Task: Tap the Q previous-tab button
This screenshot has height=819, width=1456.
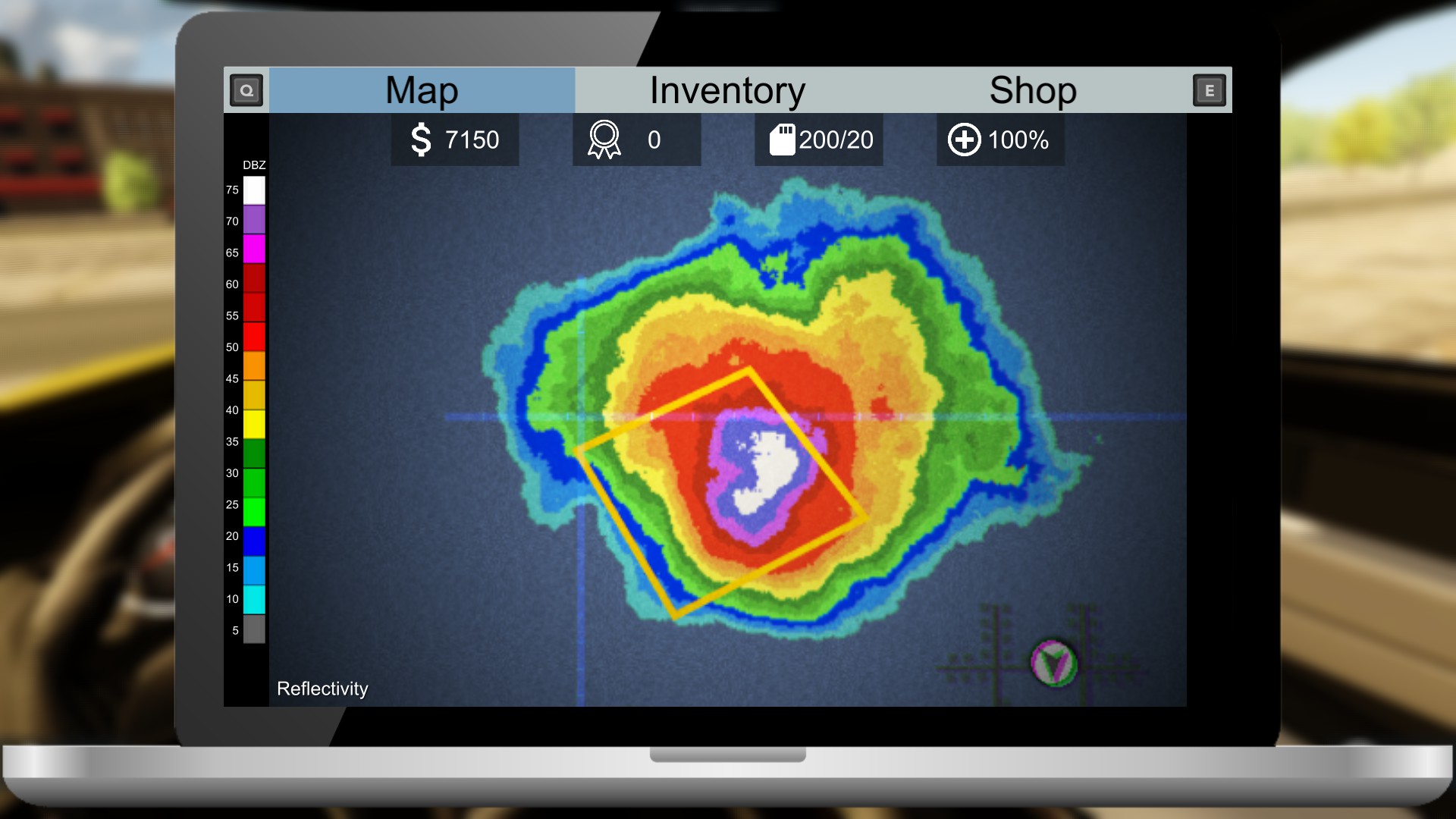Action: pyautogui.click(x=246, y=90)
